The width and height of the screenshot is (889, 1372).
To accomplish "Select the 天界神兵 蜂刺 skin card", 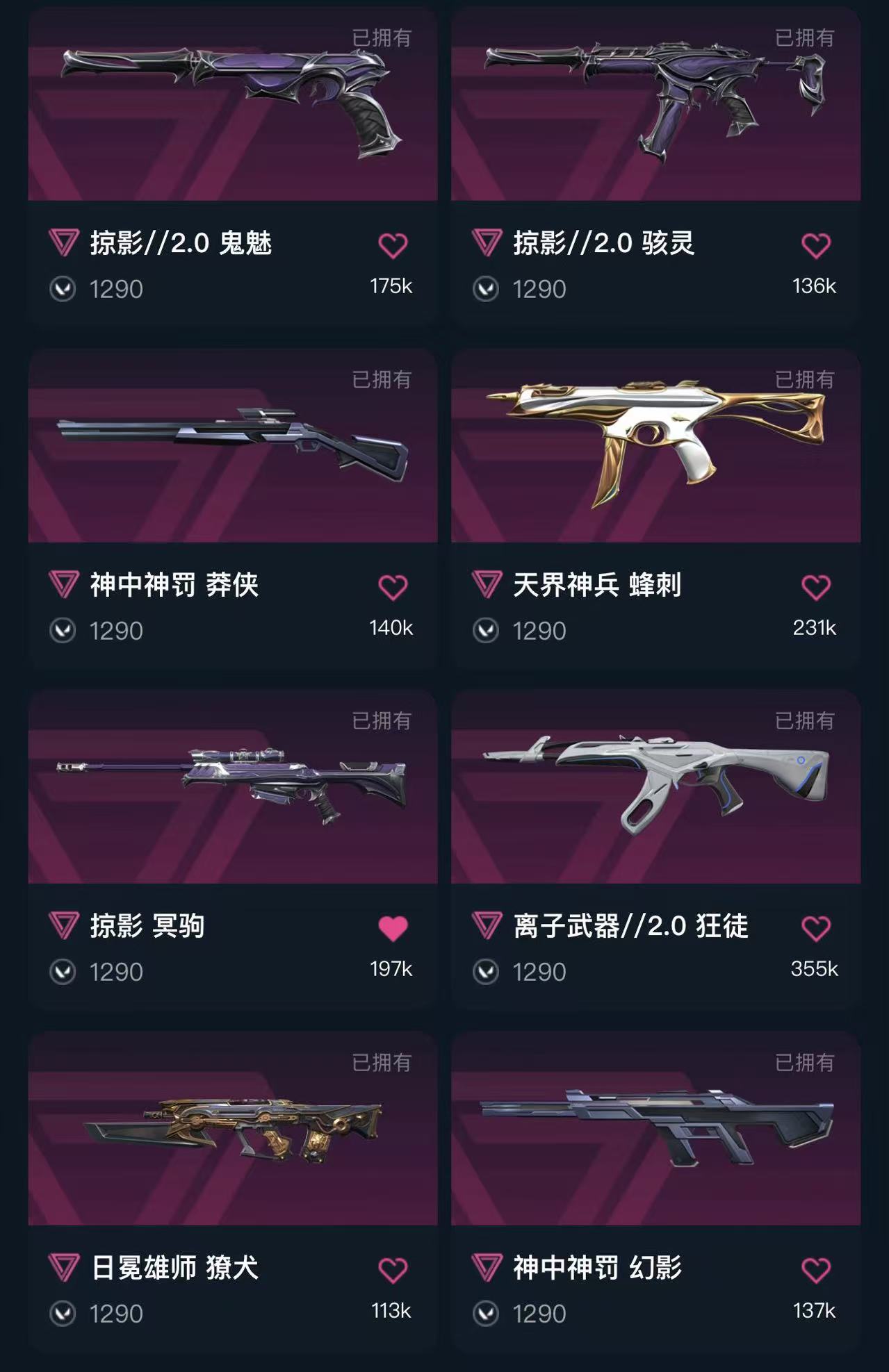I will click(x=655, y=509).
